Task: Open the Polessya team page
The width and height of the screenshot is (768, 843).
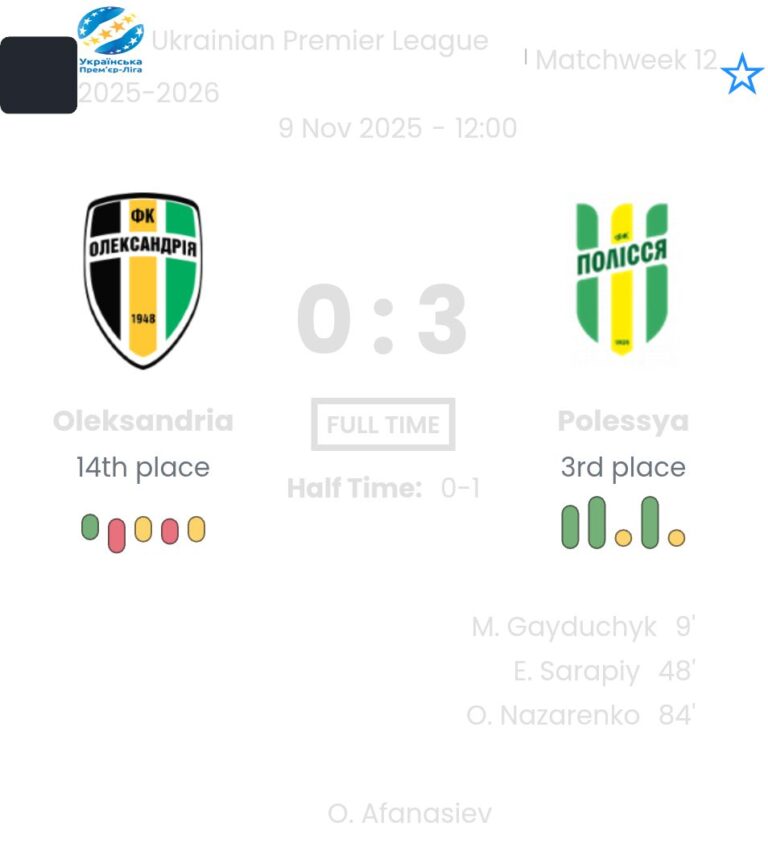Action: click(x=622, y=281)
